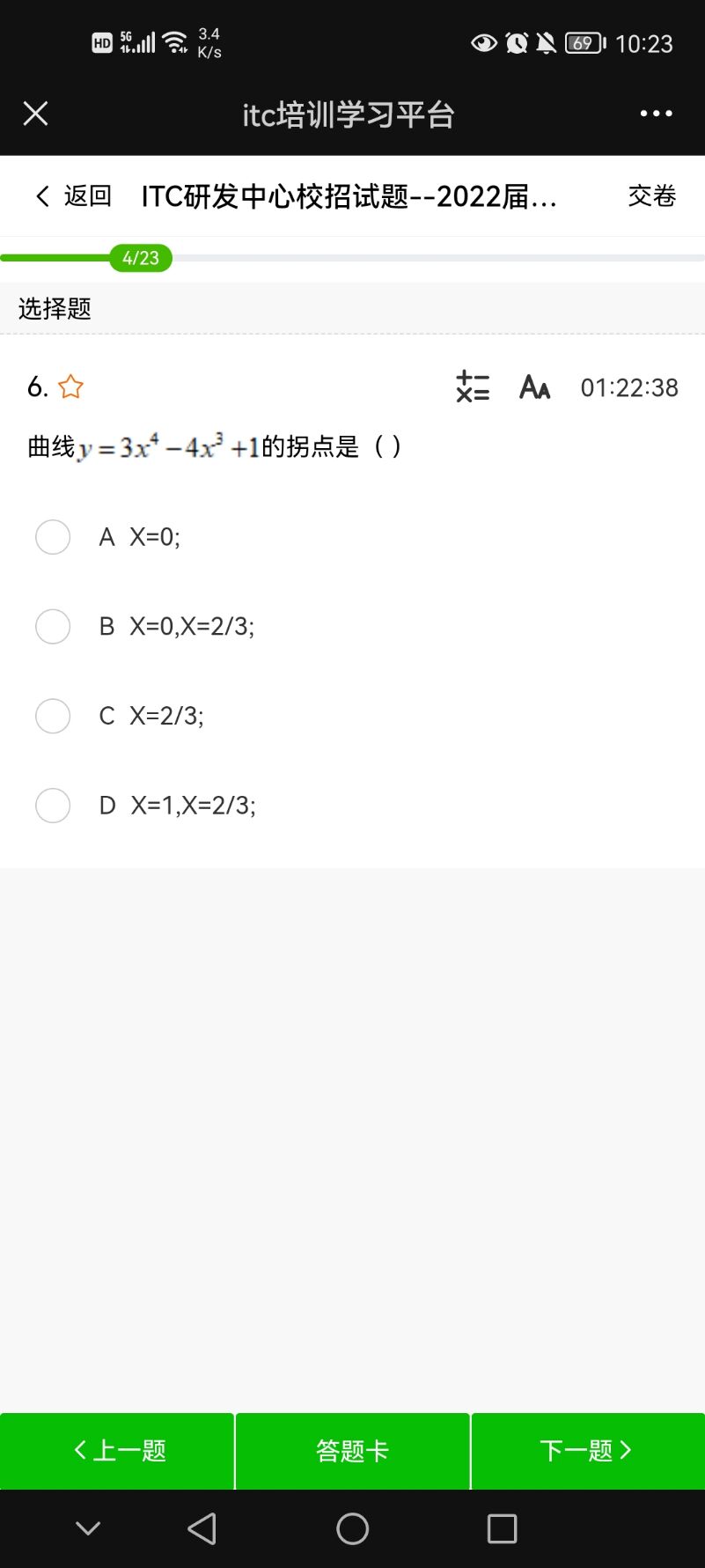
Task: Tap the system home button
Action: [x=352, y=1528]
